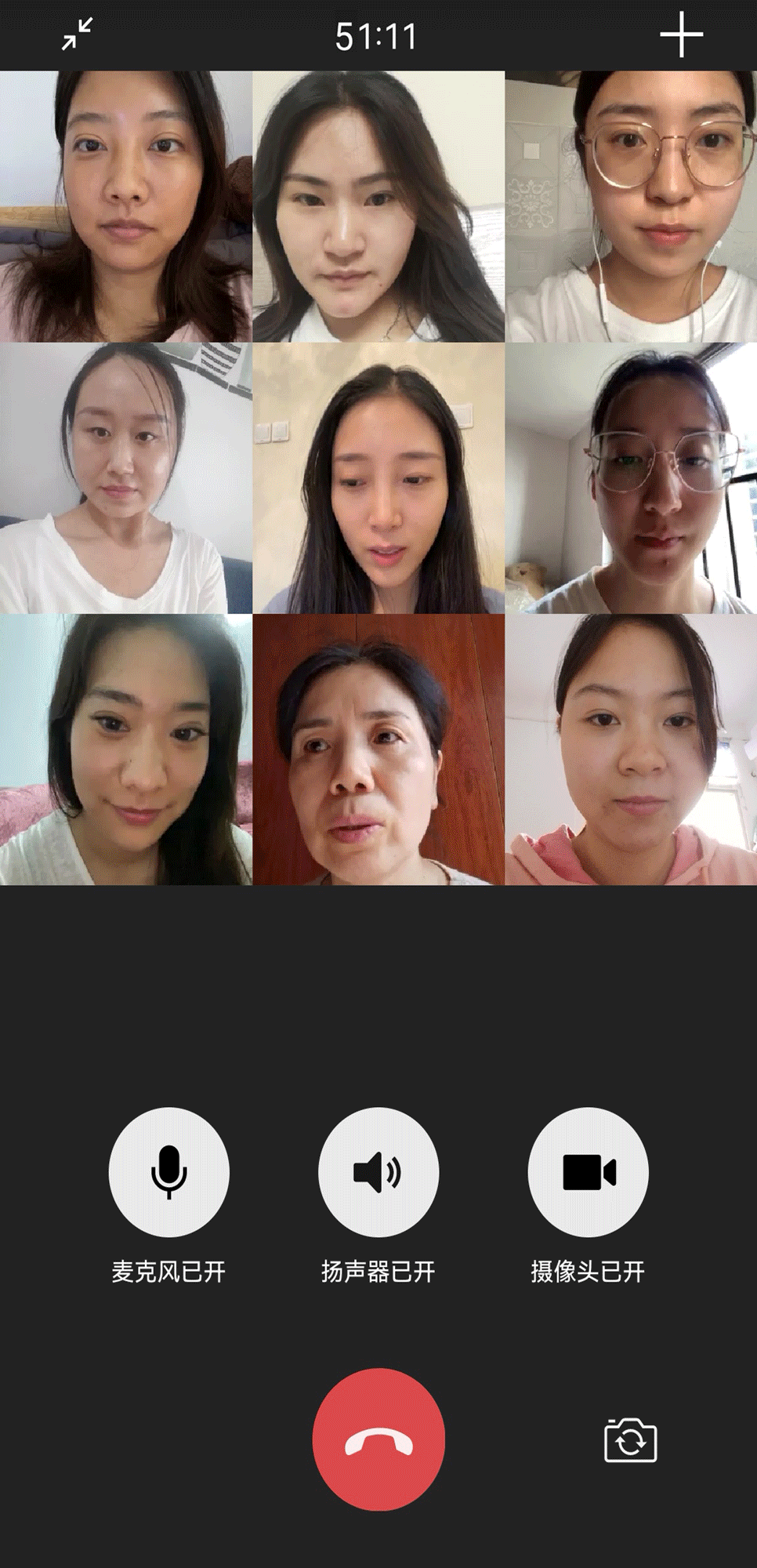This screenshot has width=757, height=1568.
Task: Enlarge the video tile with the red wooden background
Action: (x=378, y=750)
